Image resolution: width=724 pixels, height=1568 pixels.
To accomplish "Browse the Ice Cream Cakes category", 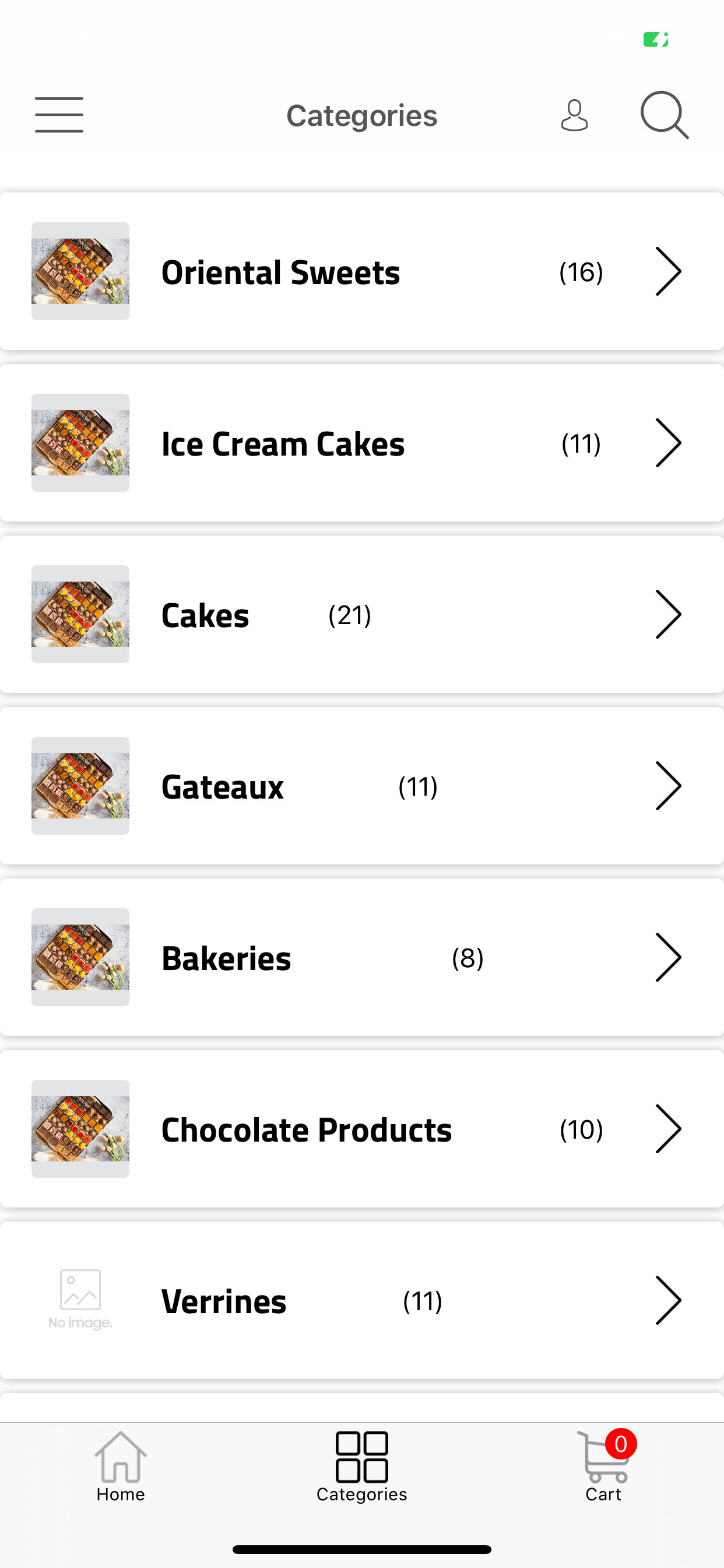I will click(x=361, y=443).
